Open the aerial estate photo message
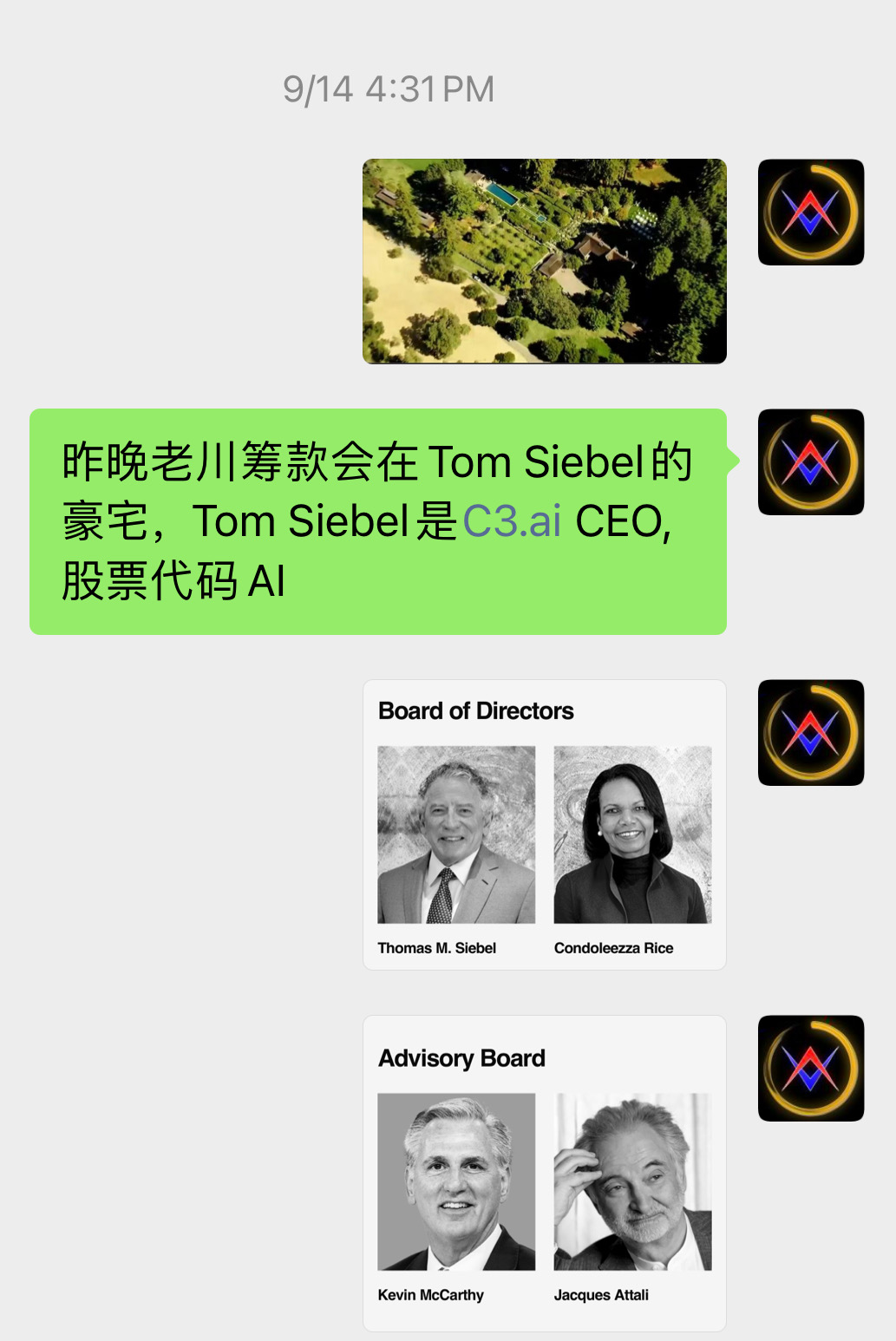Viewport: 896px width, 1341px height. 544,261
